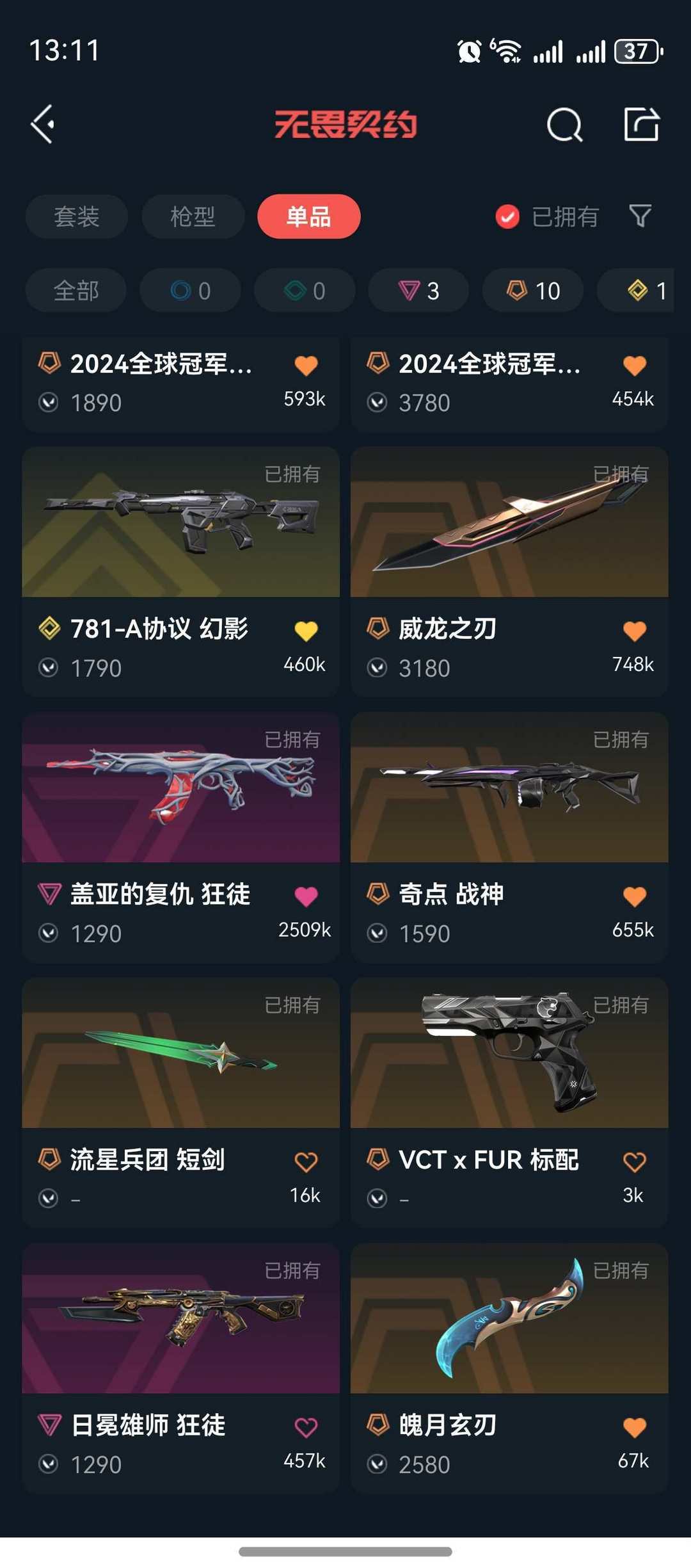Open the funnel filter icon
The height and width of the screenshot is (1568, 691).
point(640,216)
